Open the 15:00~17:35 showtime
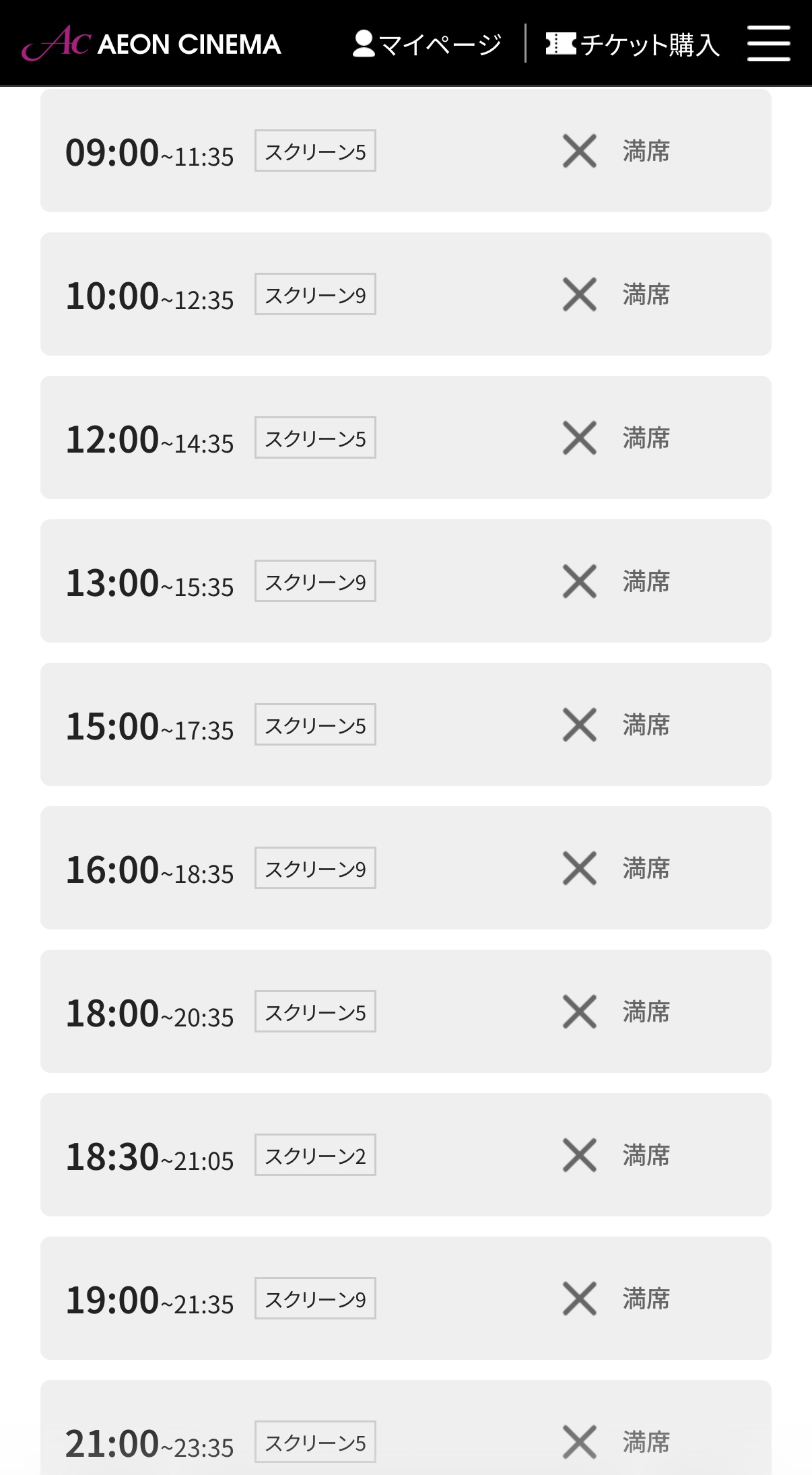Screen dimensions: 812x1475 pyautogui.click(x=405, y=725)
